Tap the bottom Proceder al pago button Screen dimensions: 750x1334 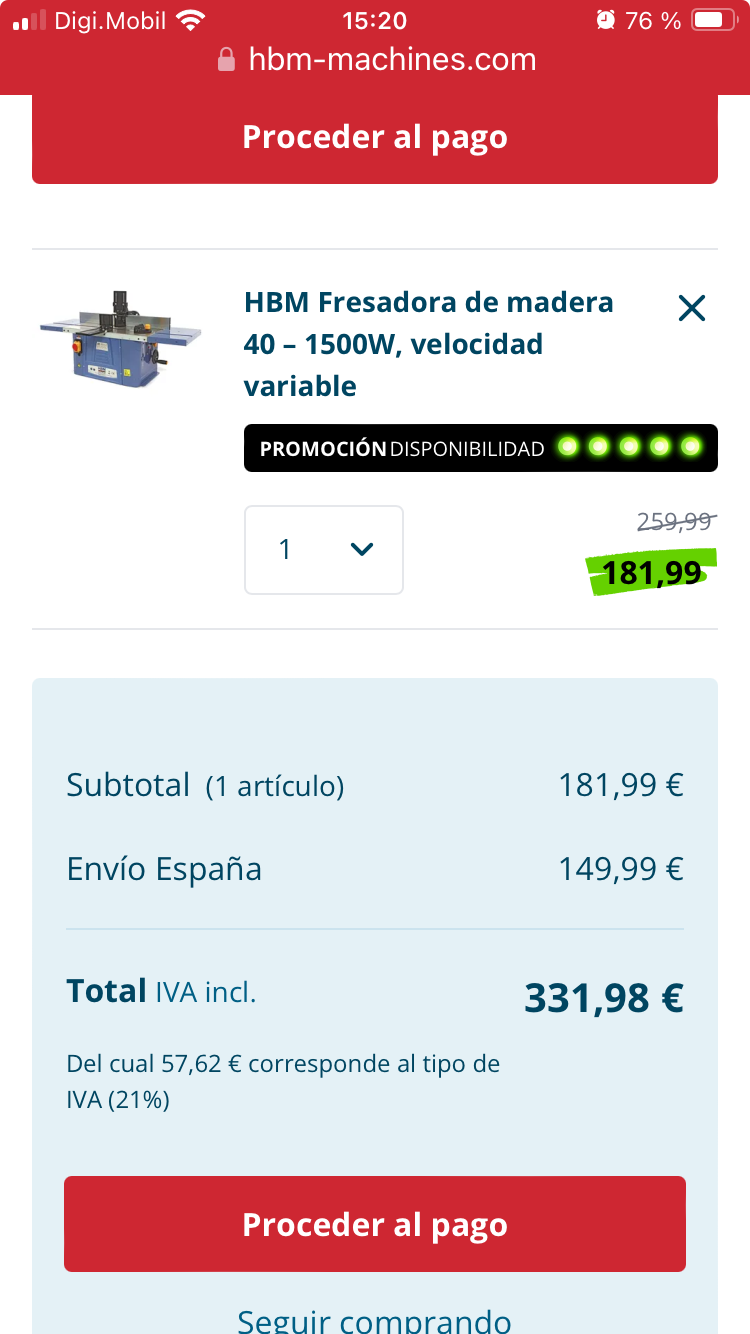(x=375, y=1224)
